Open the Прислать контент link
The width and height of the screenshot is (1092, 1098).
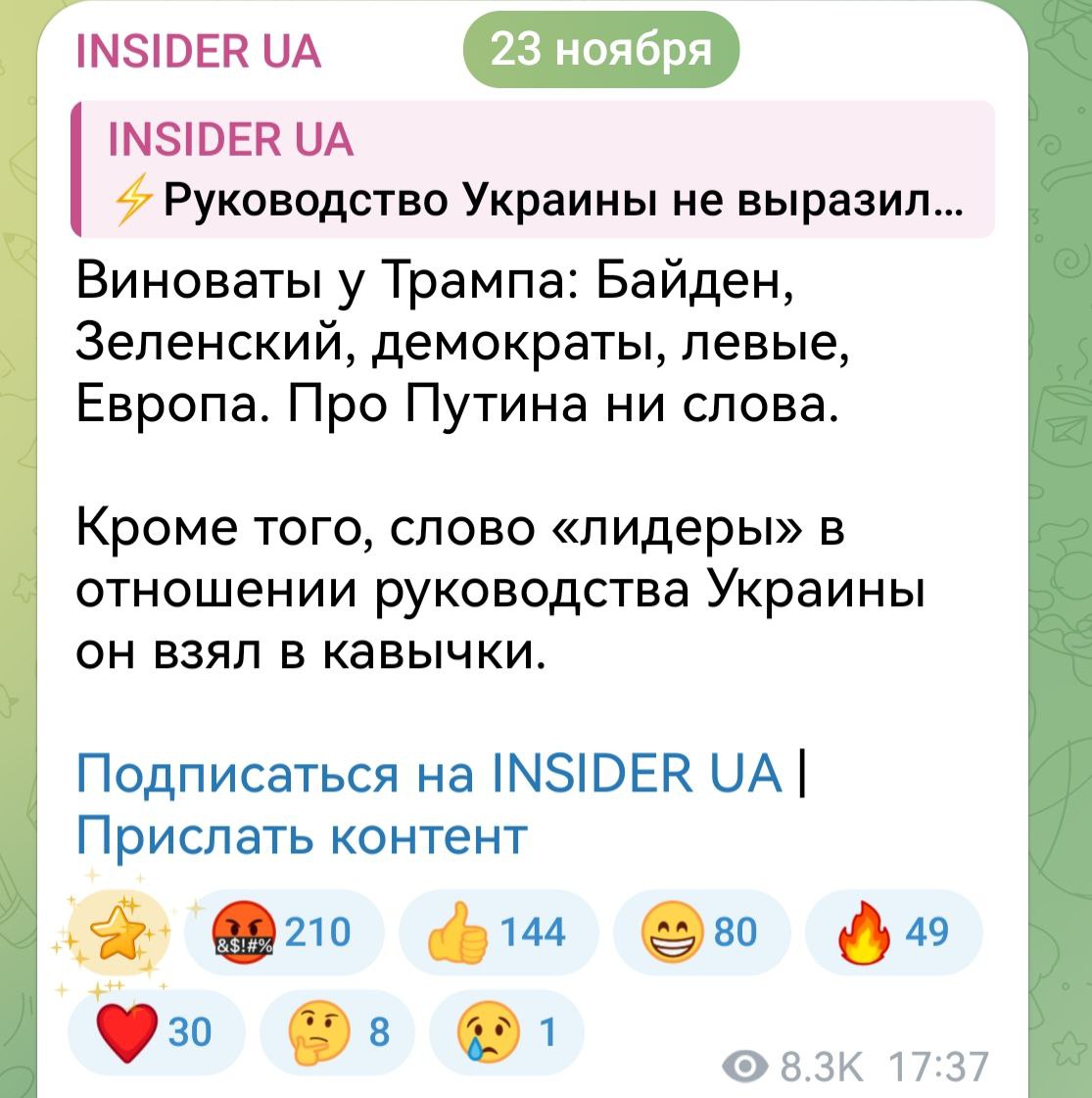pos(302,835)
